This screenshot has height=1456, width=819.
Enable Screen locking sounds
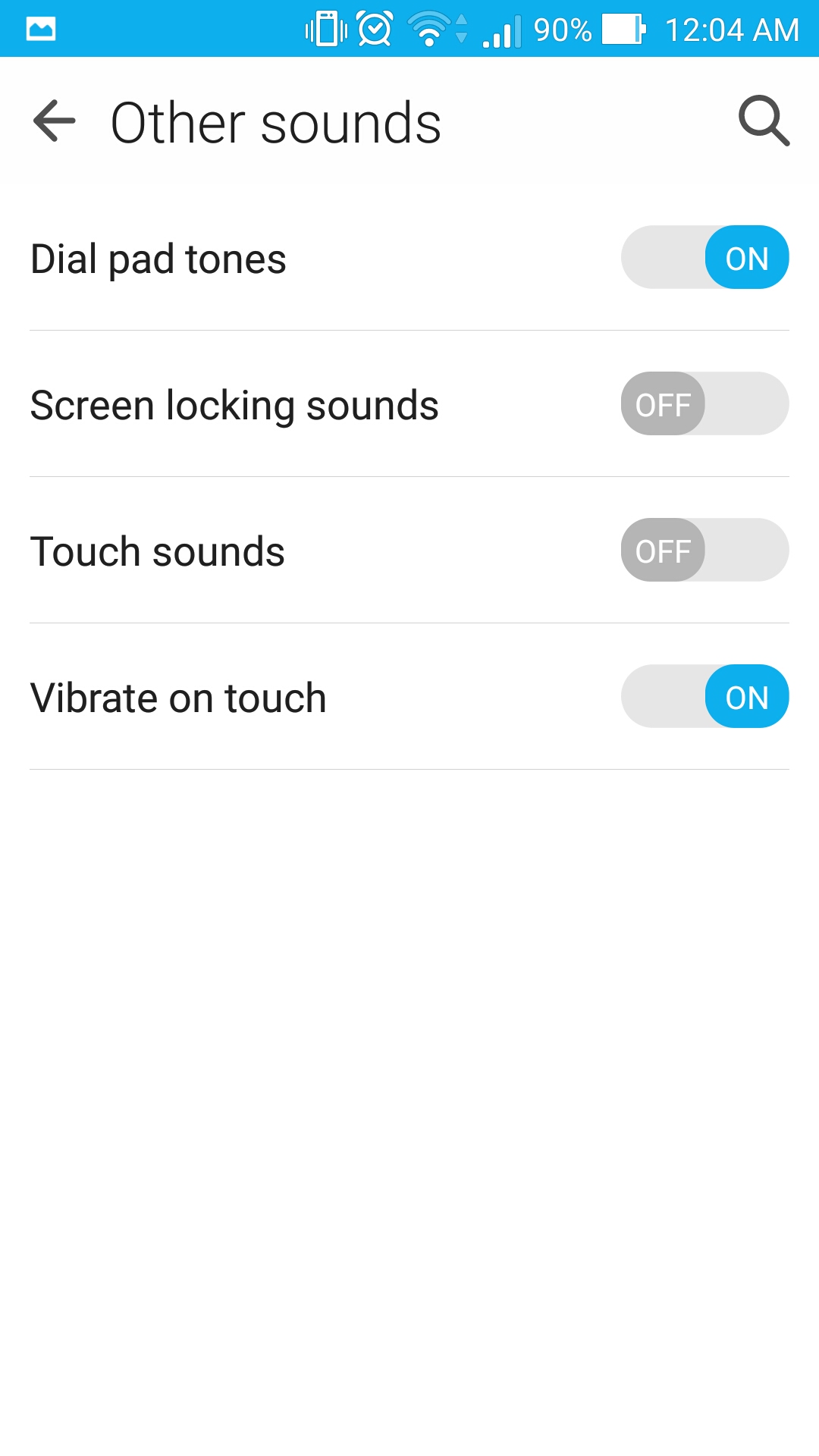tap(704, 403)
